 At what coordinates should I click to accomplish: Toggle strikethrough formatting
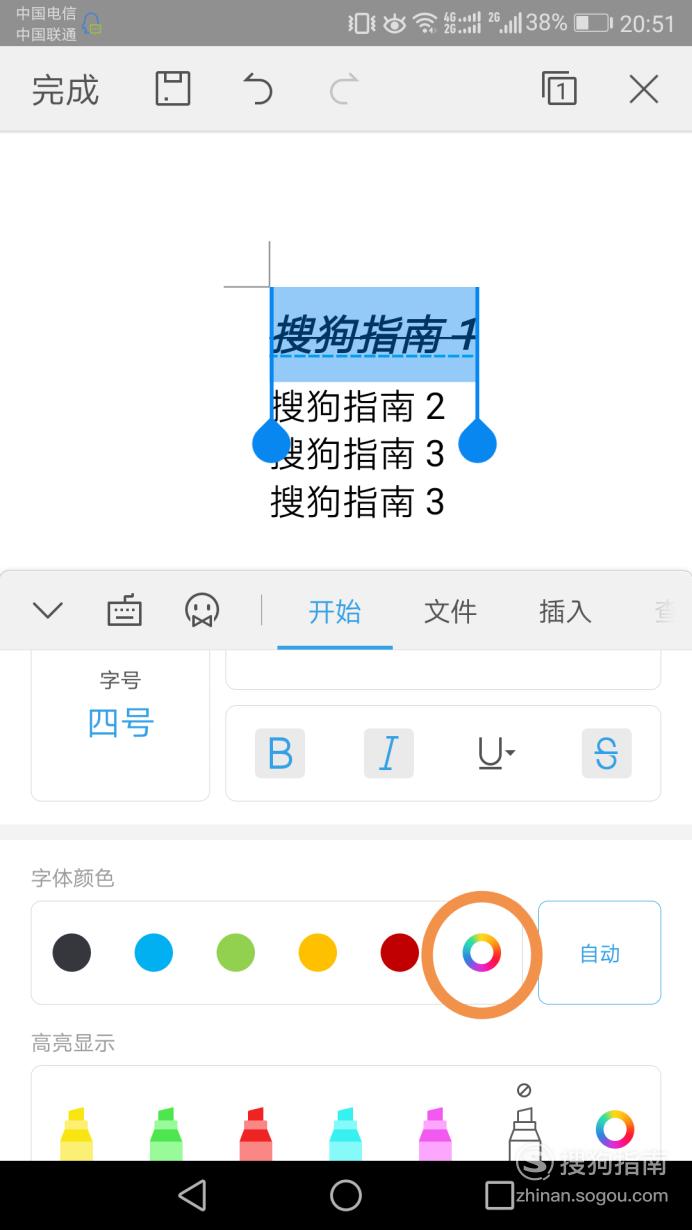tap(606, 753)
